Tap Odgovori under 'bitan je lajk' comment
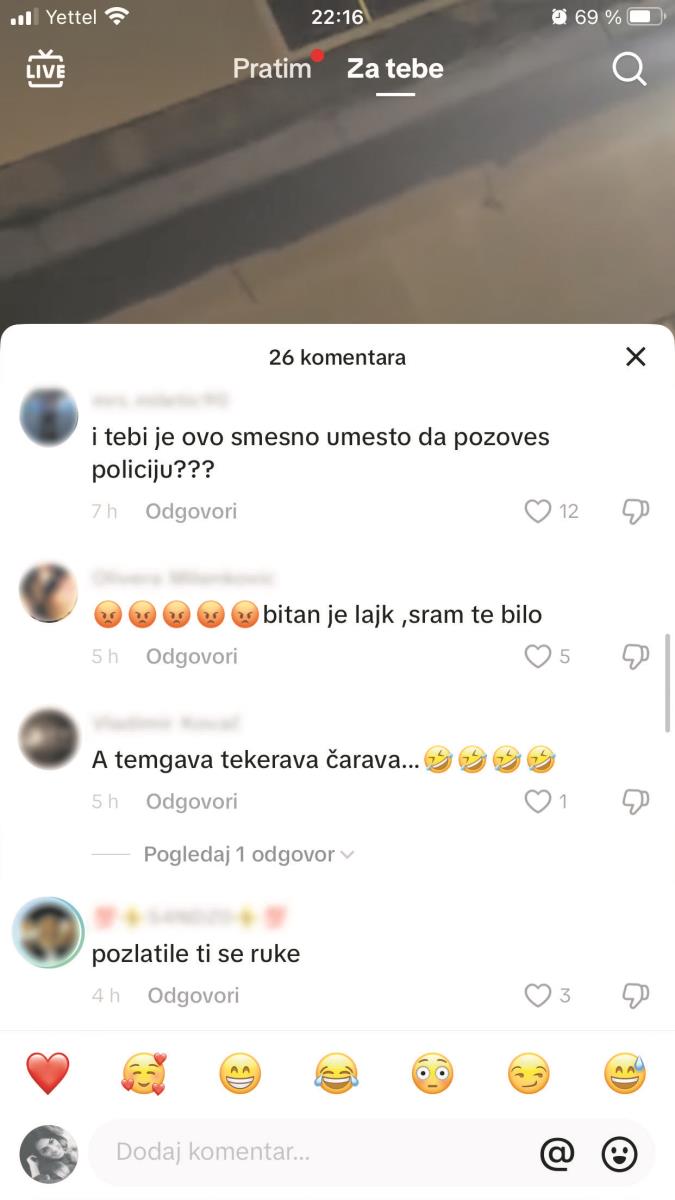Viewport: 675px width, 1200px height. click(191, 657)
